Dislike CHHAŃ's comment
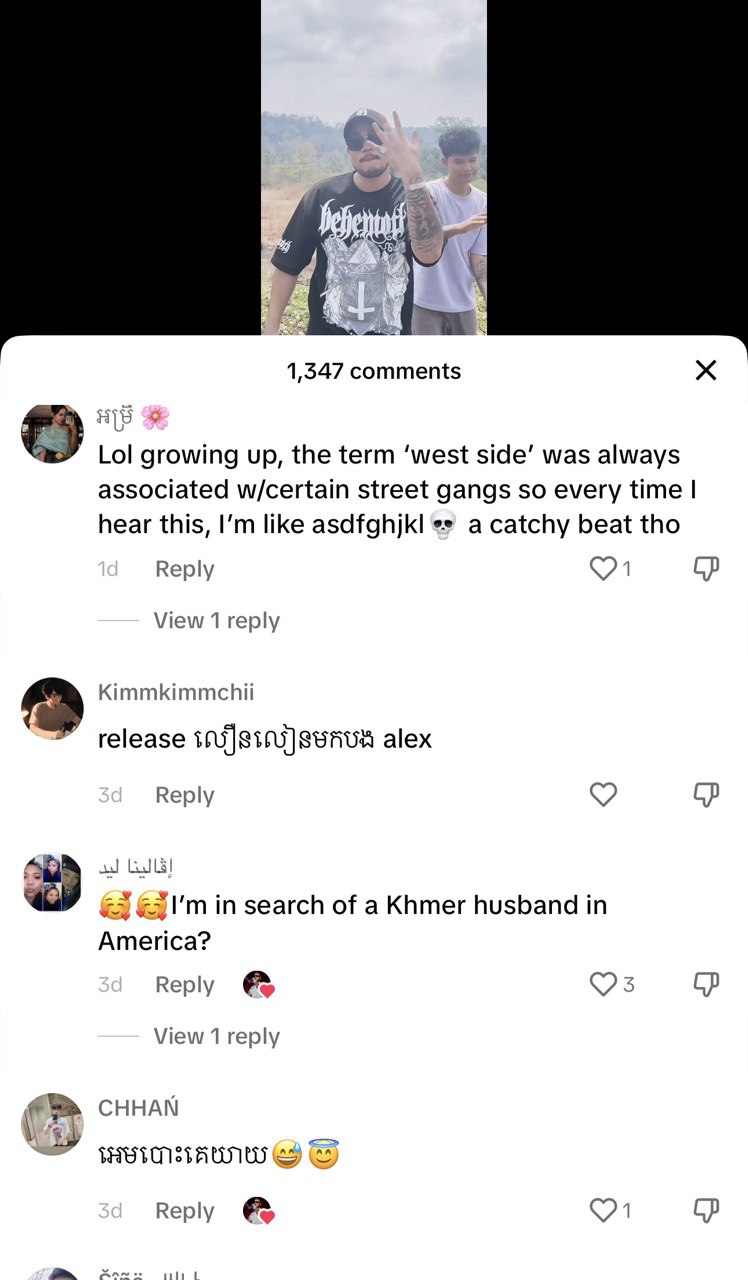 point(706,1211)
